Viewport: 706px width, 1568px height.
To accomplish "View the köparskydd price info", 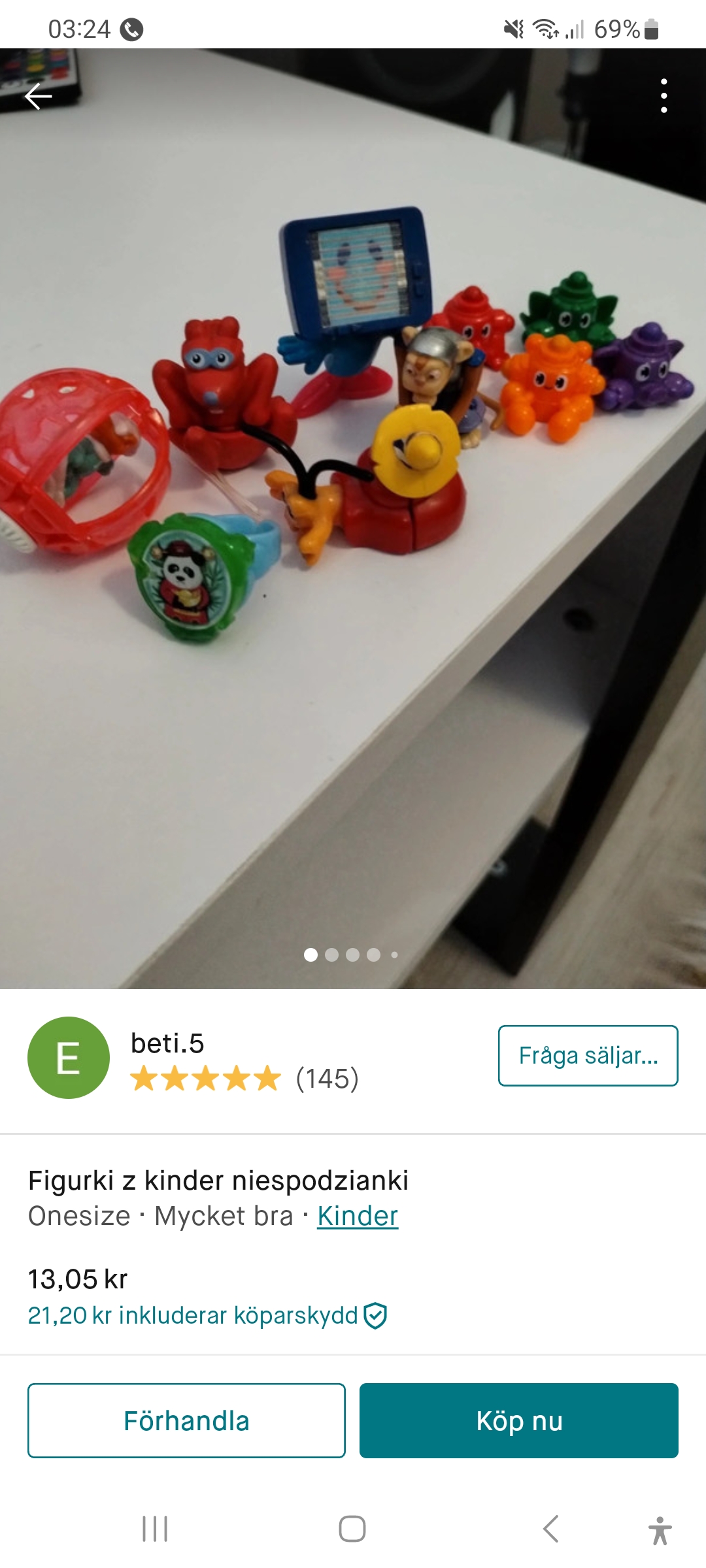I will tap(207, 1315).
